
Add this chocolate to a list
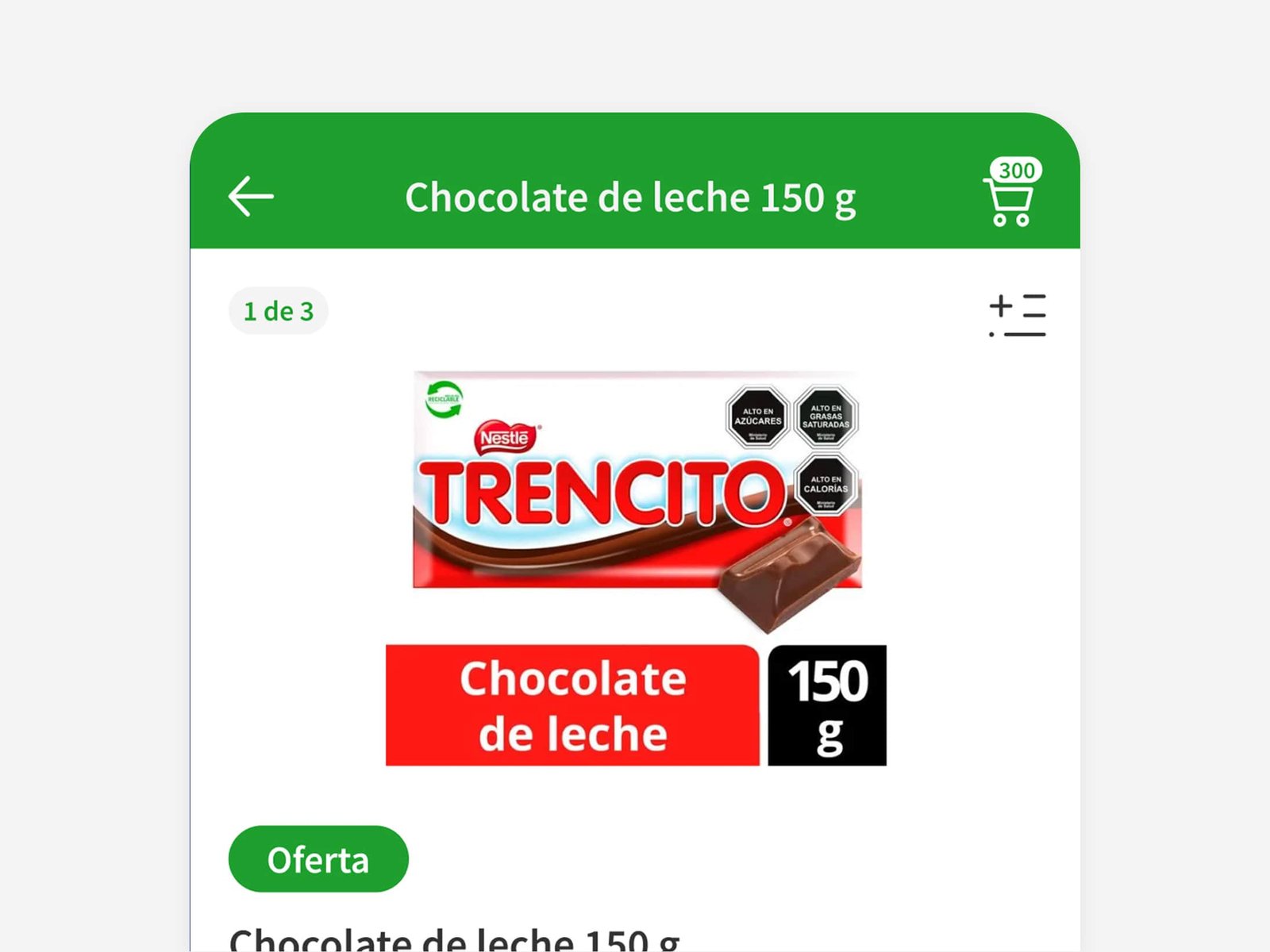point(1017,315)
